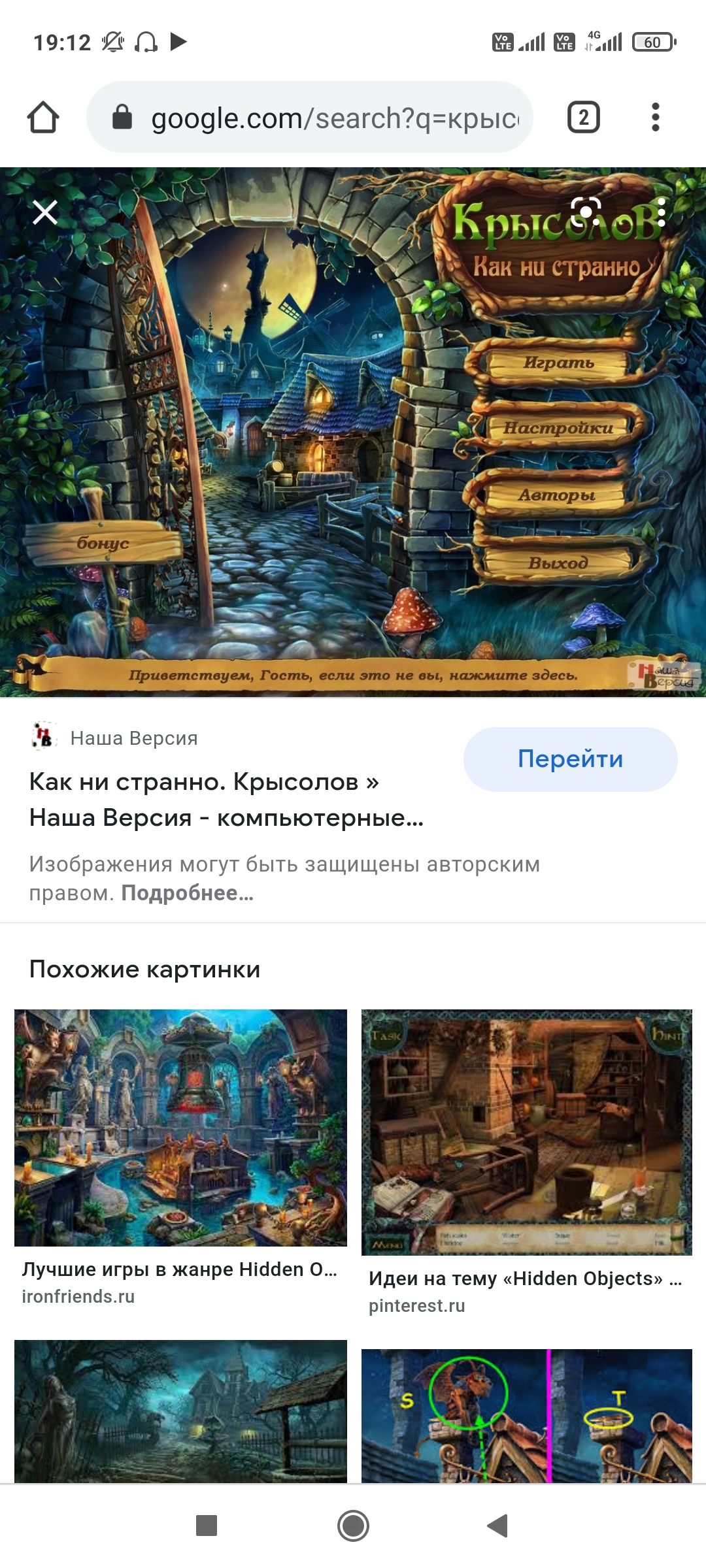
Task: Open the recent apps overview
Action: pyautogui.click(x=207, y=1526)
